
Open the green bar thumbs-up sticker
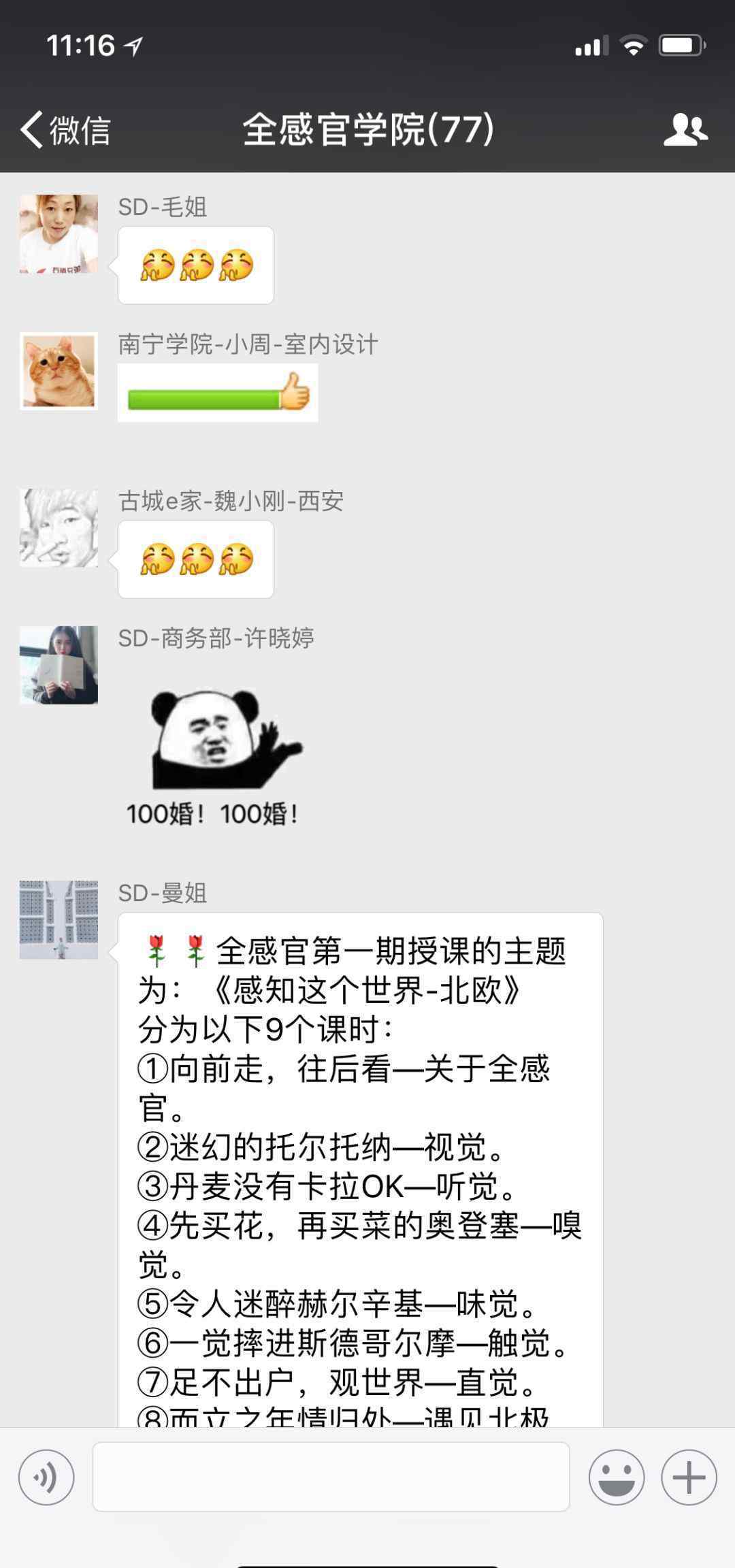click(218, 393)
